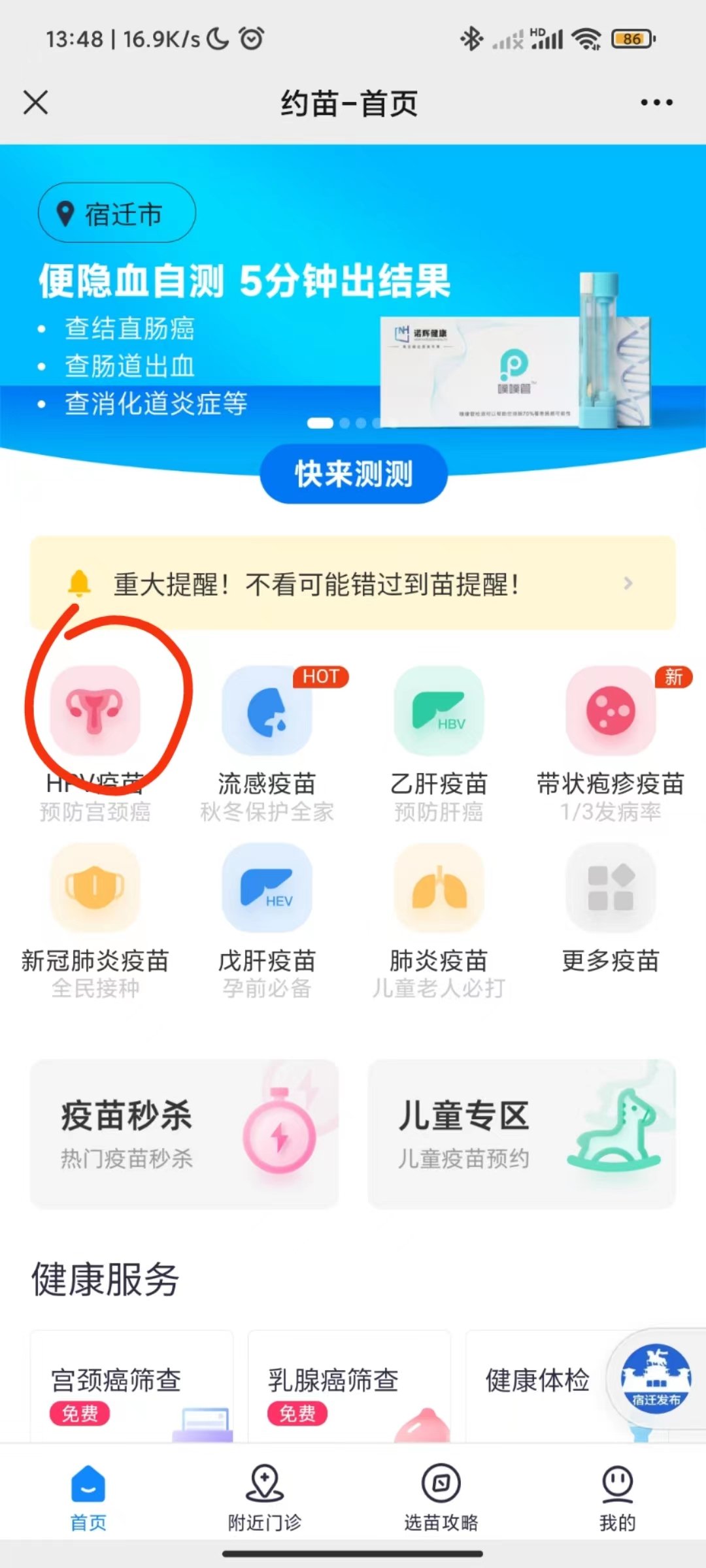
Task: Change the city from 宿迁市
Action: (x=116, y=214)
